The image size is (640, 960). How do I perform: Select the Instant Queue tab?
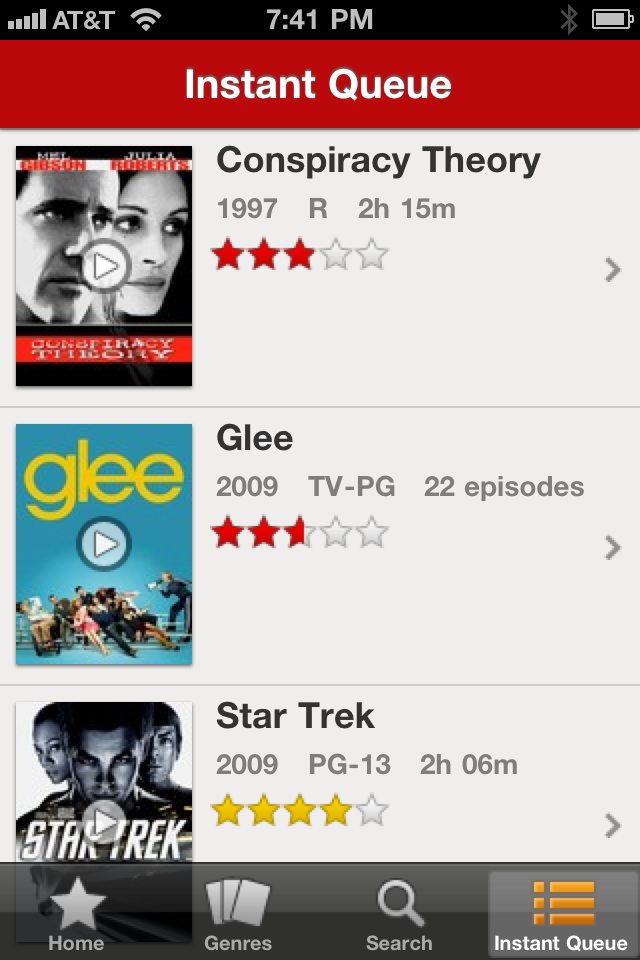click(x=561, y=915)
